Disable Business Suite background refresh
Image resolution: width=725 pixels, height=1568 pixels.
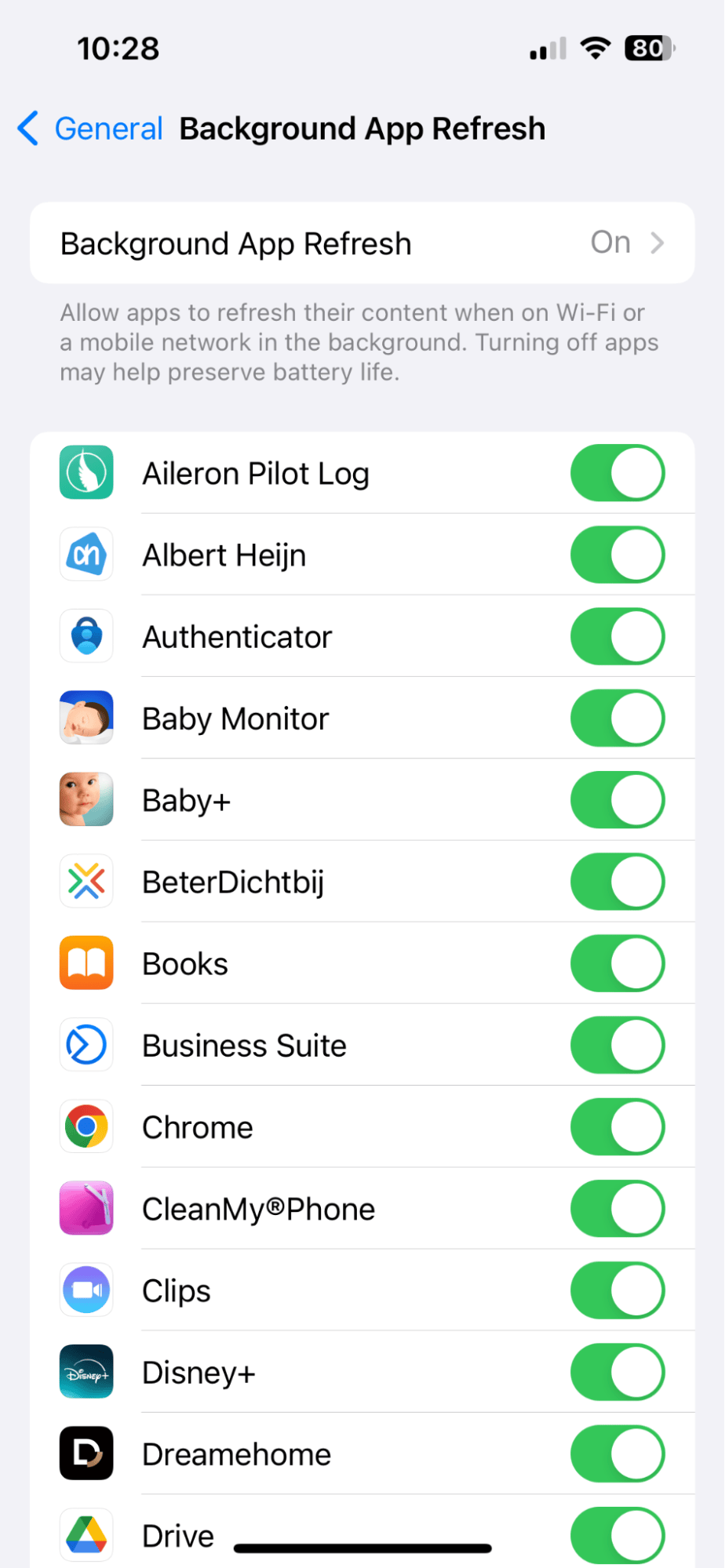click(x=617, y=1045)
